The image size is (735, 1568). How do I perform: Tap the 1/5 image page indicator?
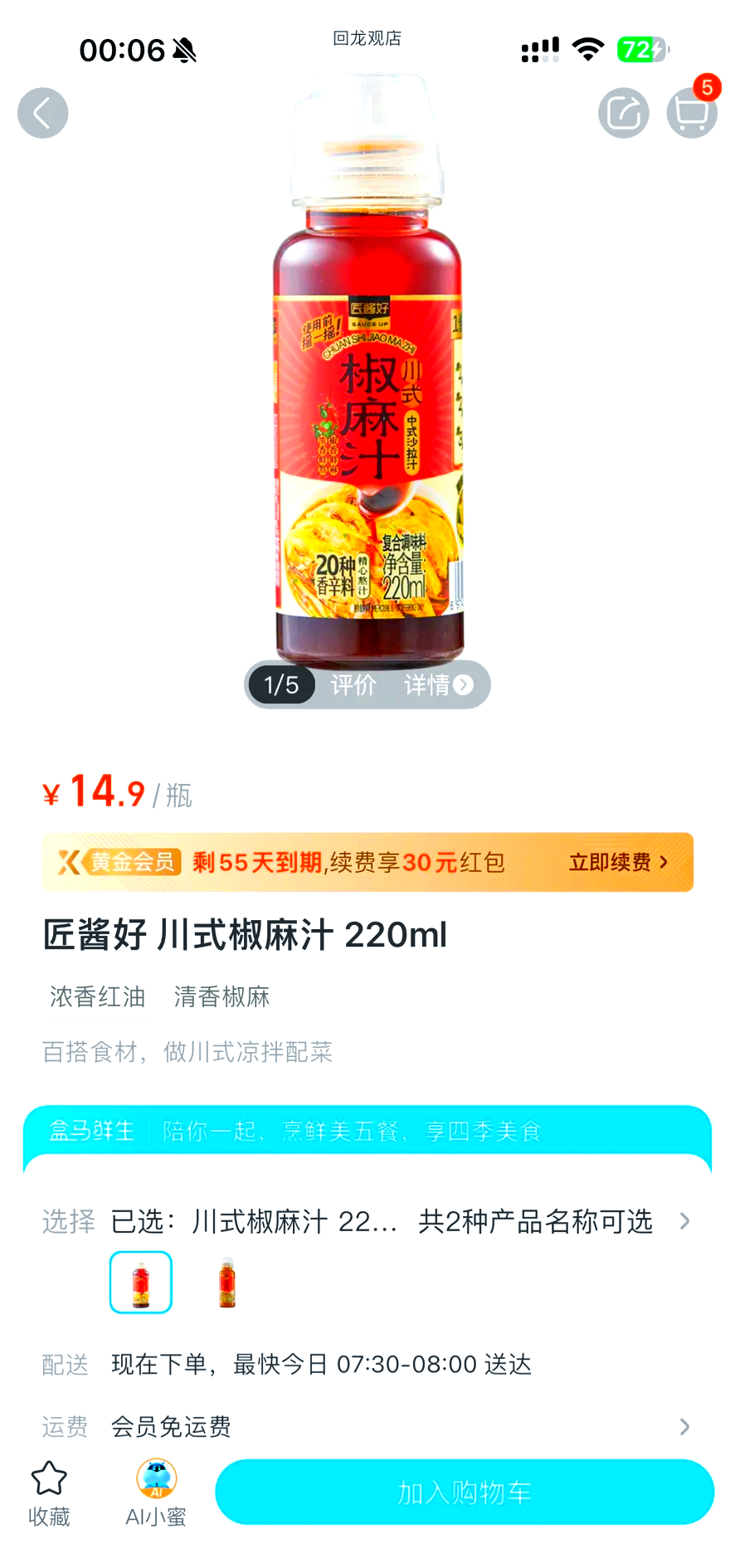[x=280, y=684]
